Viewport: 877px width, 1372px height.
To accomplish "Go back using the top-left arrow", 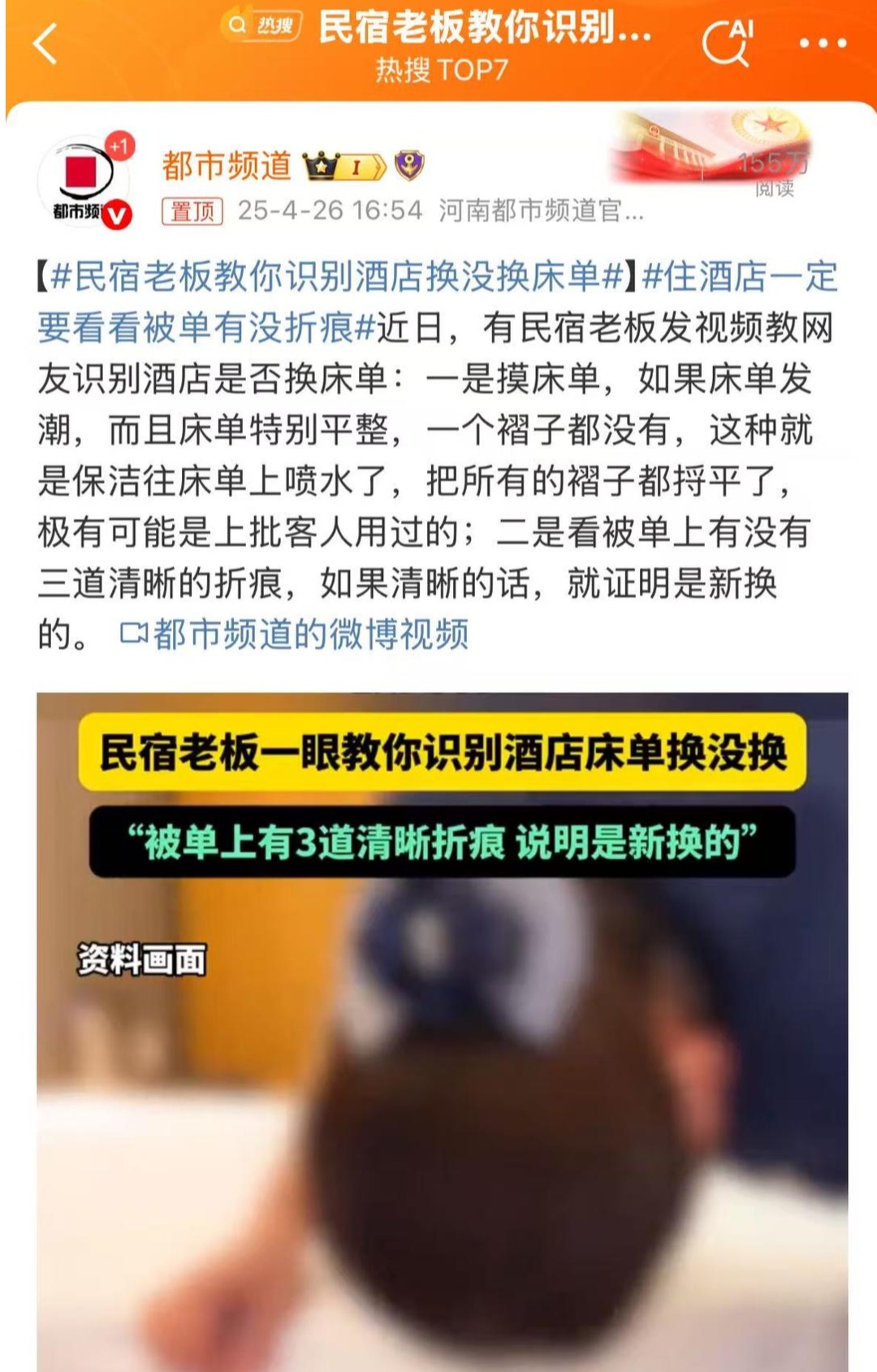I will pos(45,44).
